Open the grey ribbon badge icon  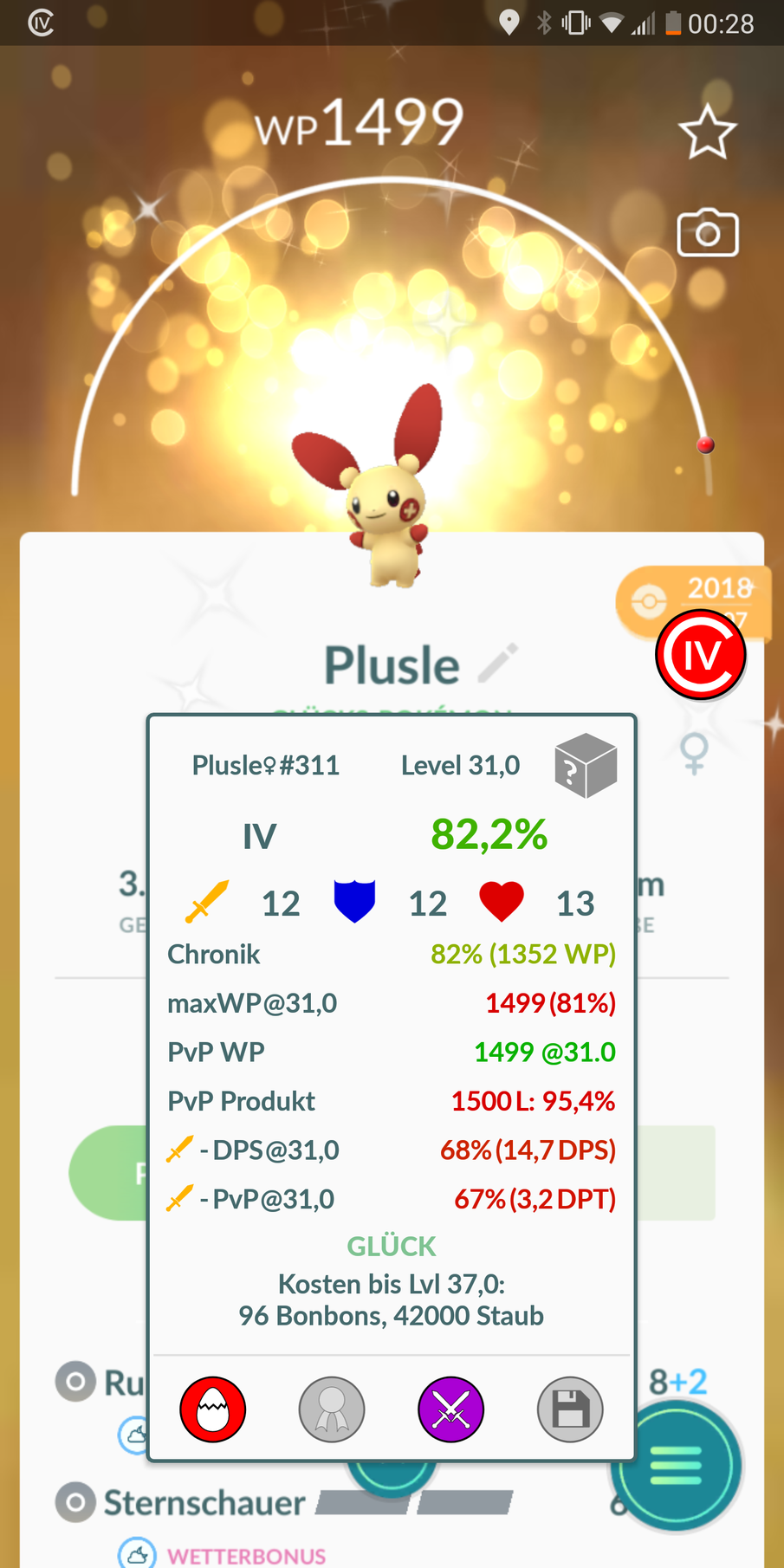(x=332, y=1409)
